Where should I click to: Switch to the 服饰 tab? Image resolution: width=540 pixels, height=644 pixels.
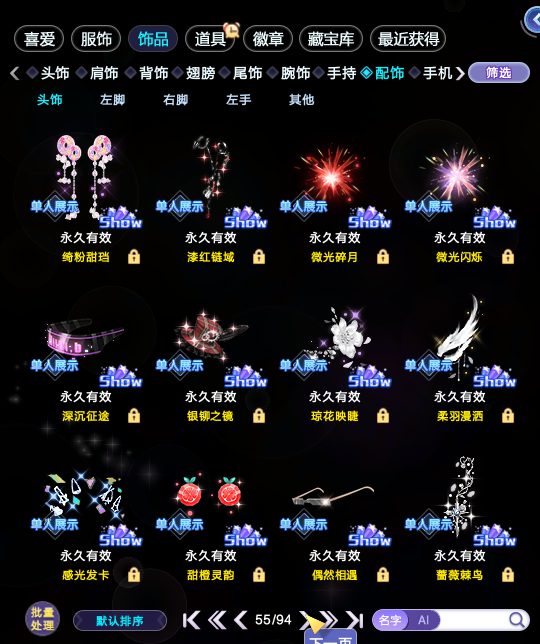(x=96, y=39)
